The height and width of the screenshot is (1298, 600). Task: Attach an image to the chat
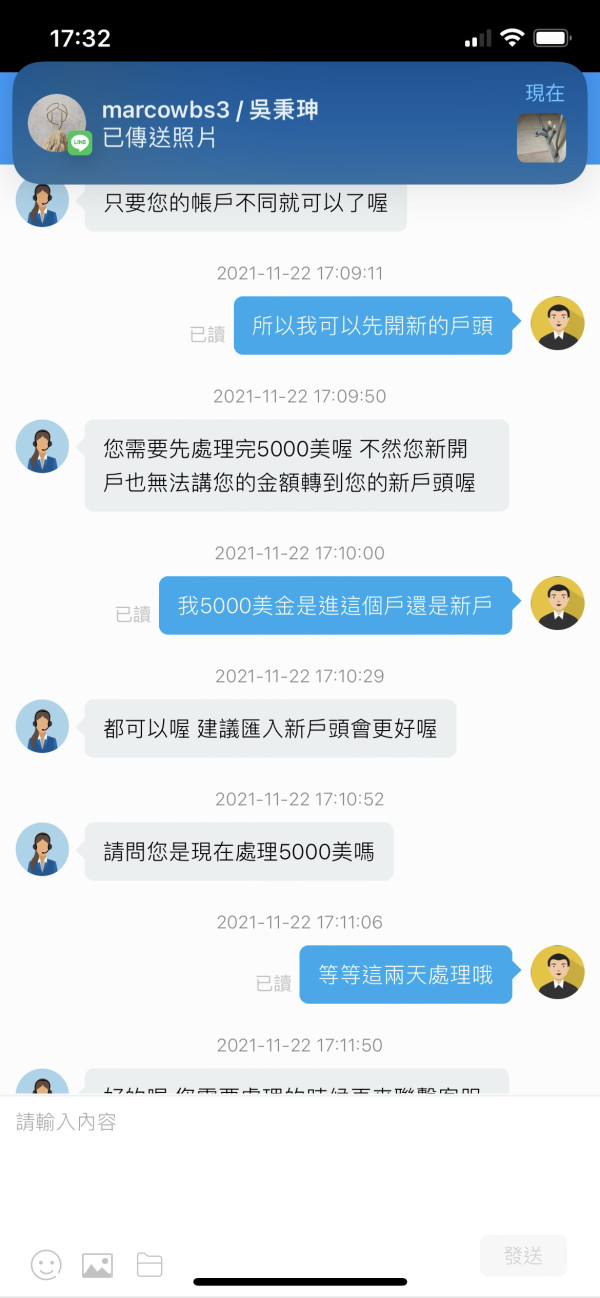97,1265
